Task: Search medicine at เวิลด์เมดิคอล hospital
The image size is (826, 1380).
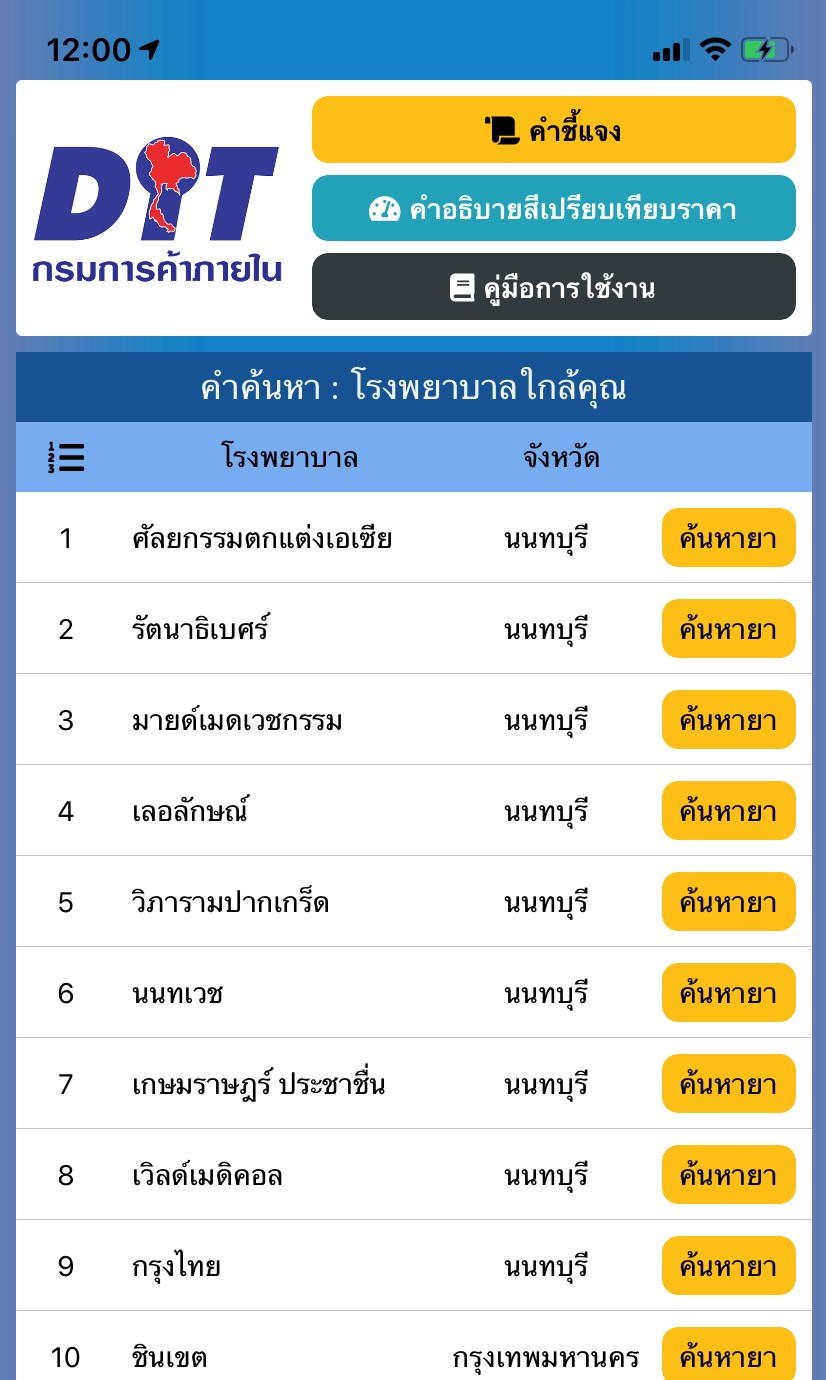Action: tap(729, 1175)
